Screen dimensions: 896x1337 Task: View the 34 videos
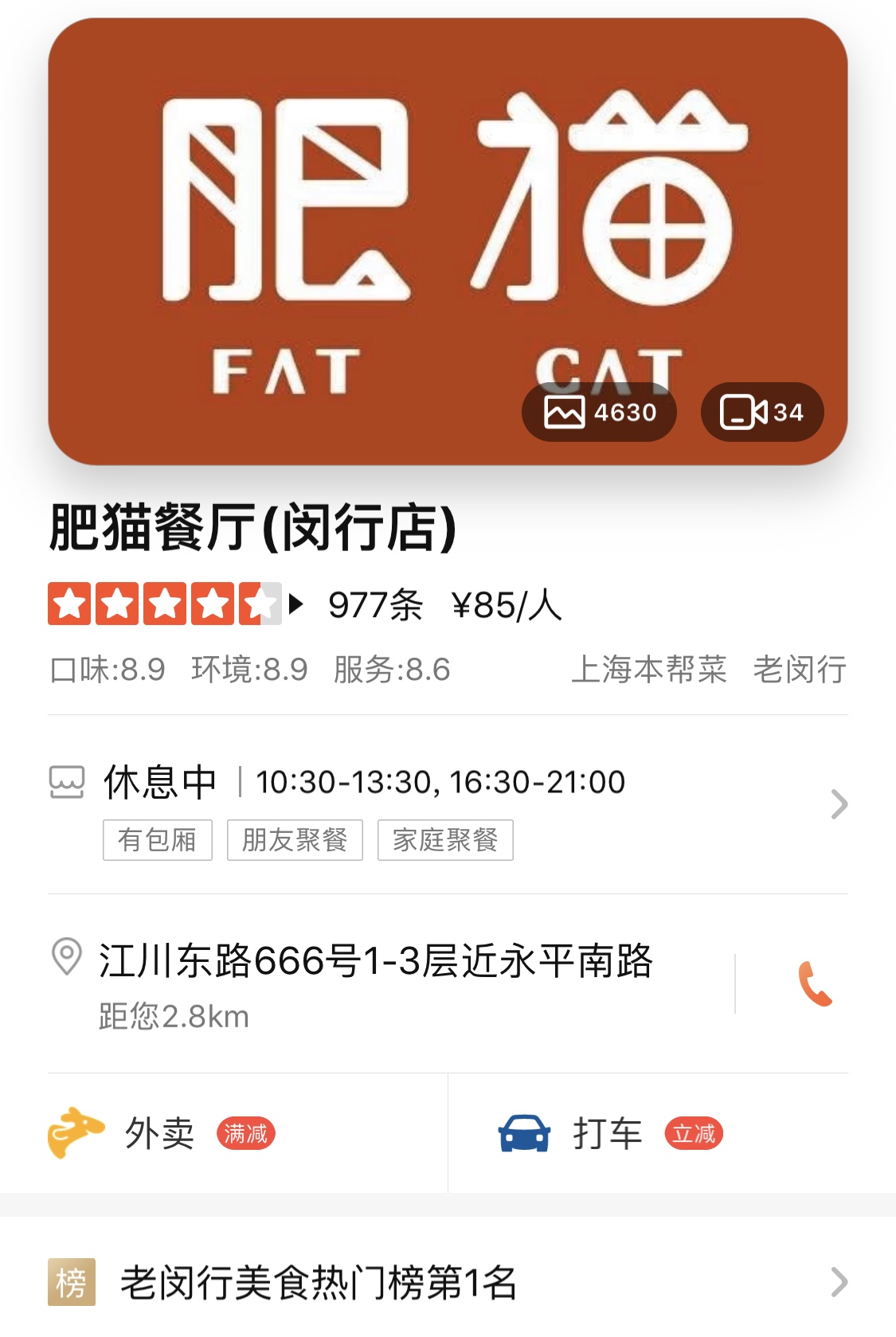coord(761,412)
